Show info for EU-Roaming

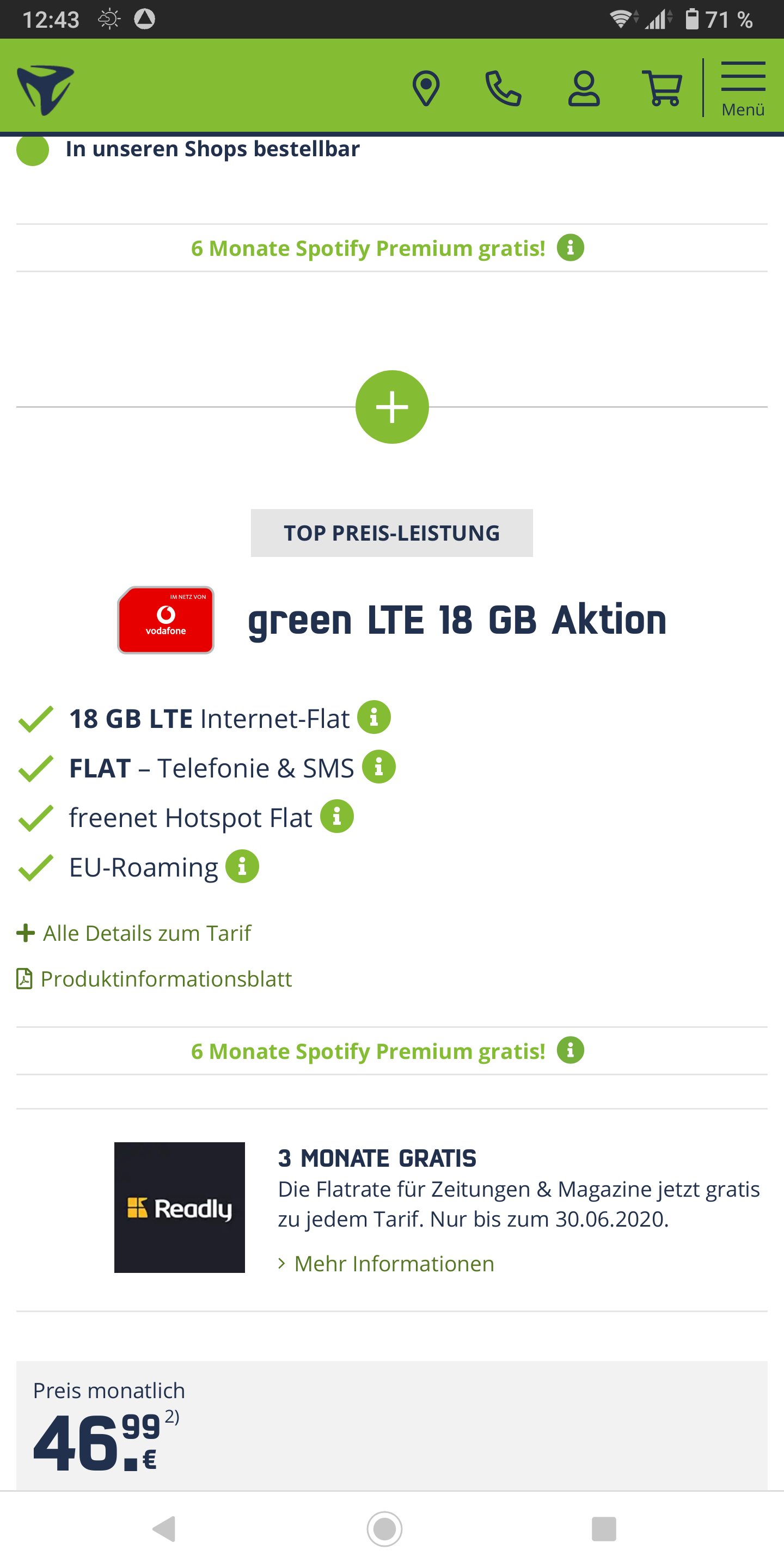(242, 866)
